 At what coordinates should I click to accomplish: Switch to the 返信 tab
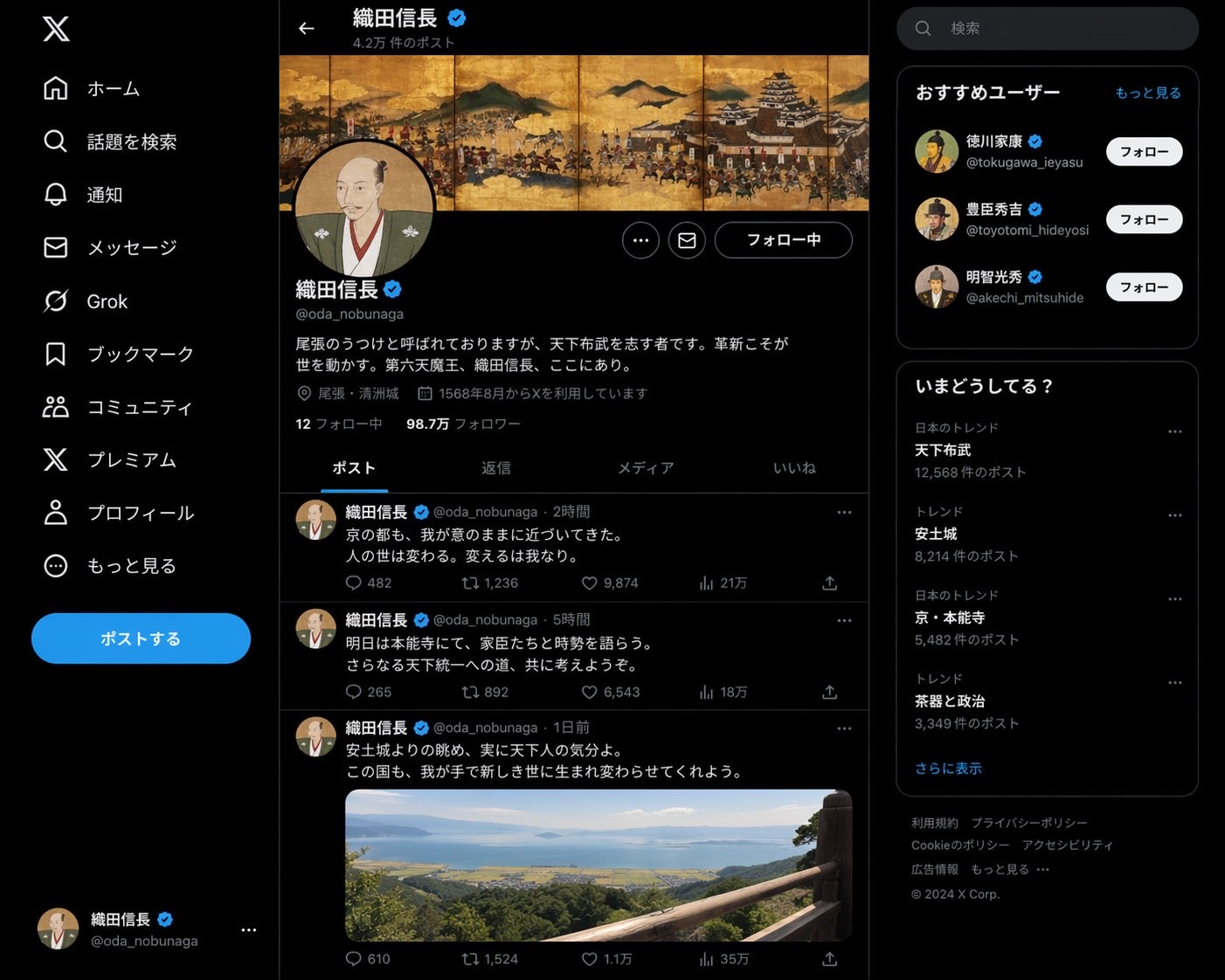click(495, 468)
